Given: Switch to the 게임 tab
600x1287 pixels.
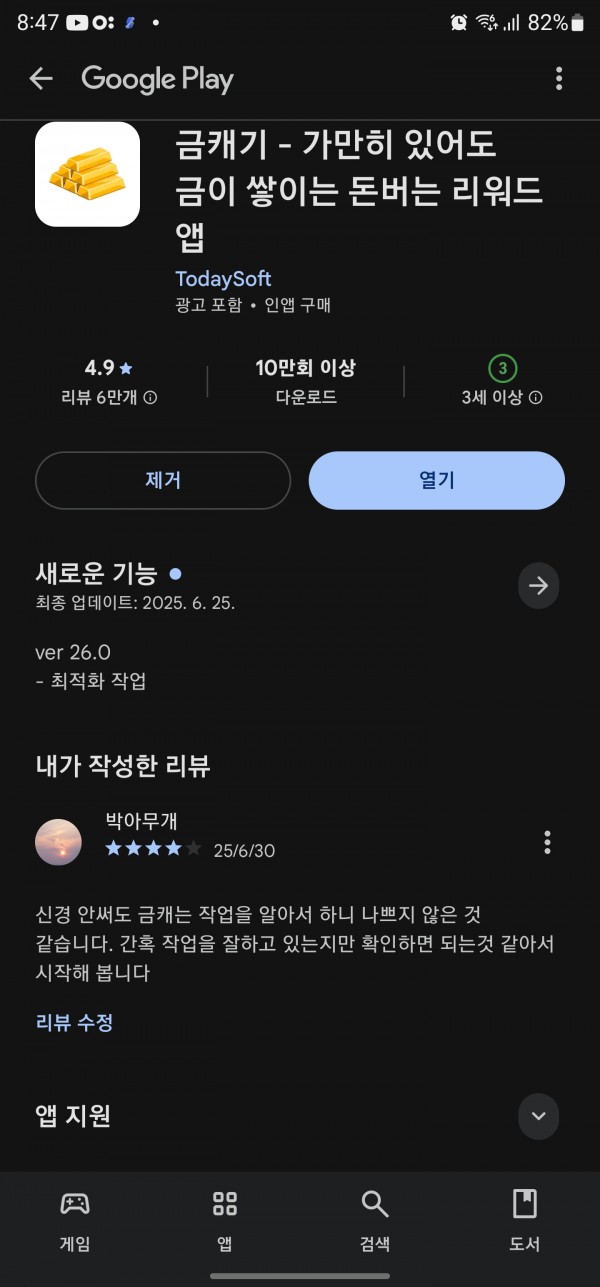Looking at the screenshot, I should tap(75, 1220).
